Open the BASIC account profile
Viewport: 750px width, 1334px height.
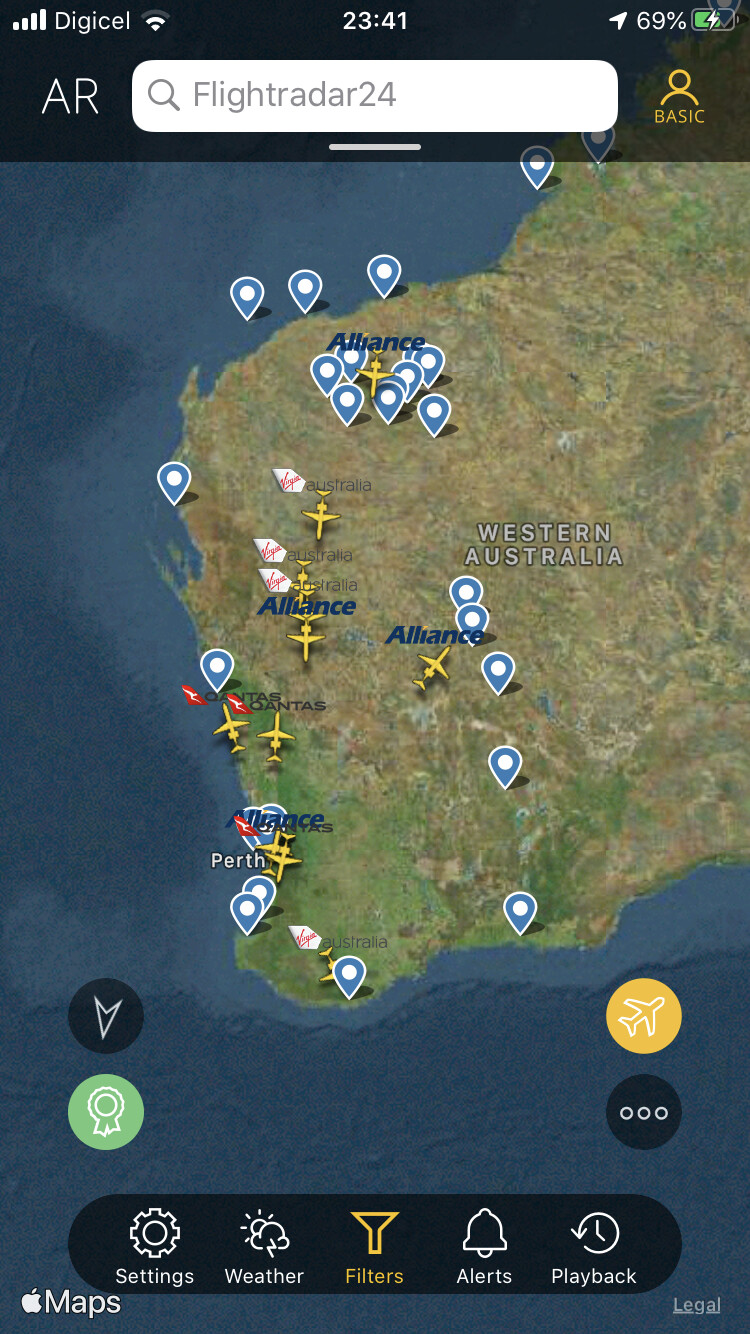coord(679,97)
